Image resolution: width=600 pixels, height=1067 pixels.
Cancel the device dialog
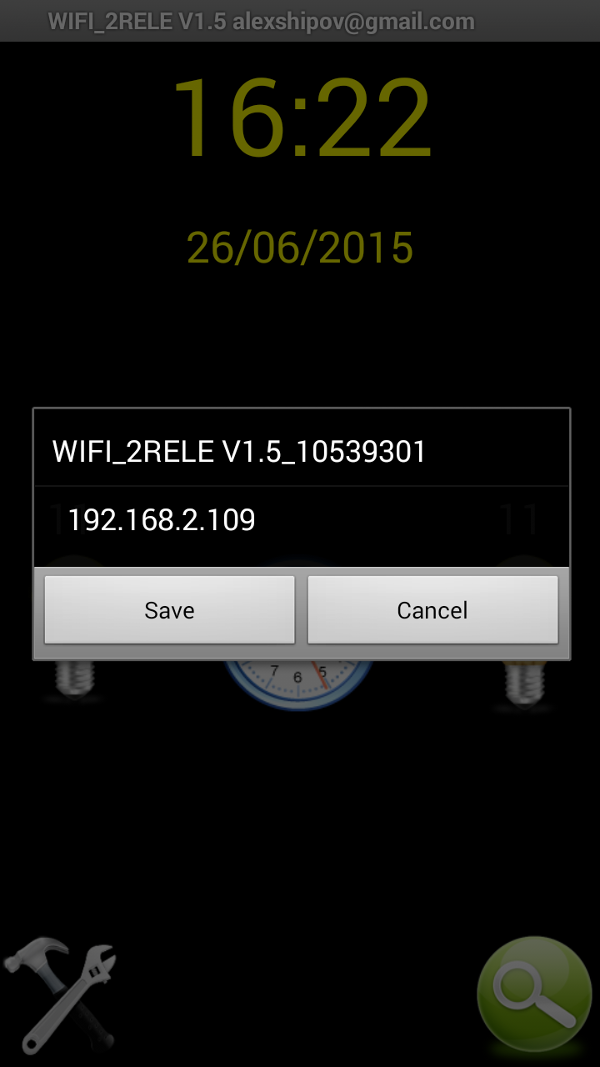tap(432, 610)
